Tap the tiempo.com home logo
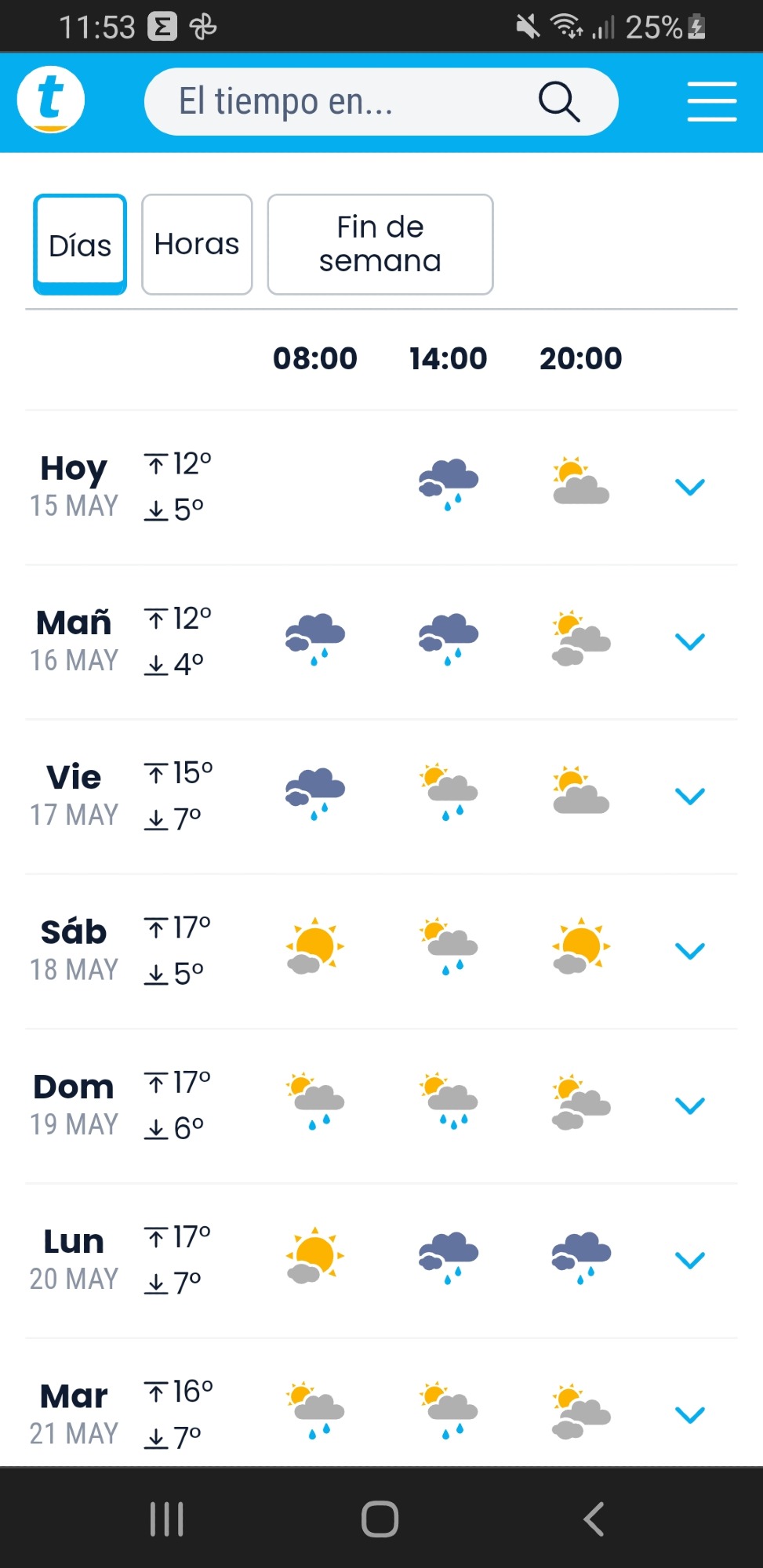Image resolution: width=763 pixels, height=1568 pixels. 51,100
